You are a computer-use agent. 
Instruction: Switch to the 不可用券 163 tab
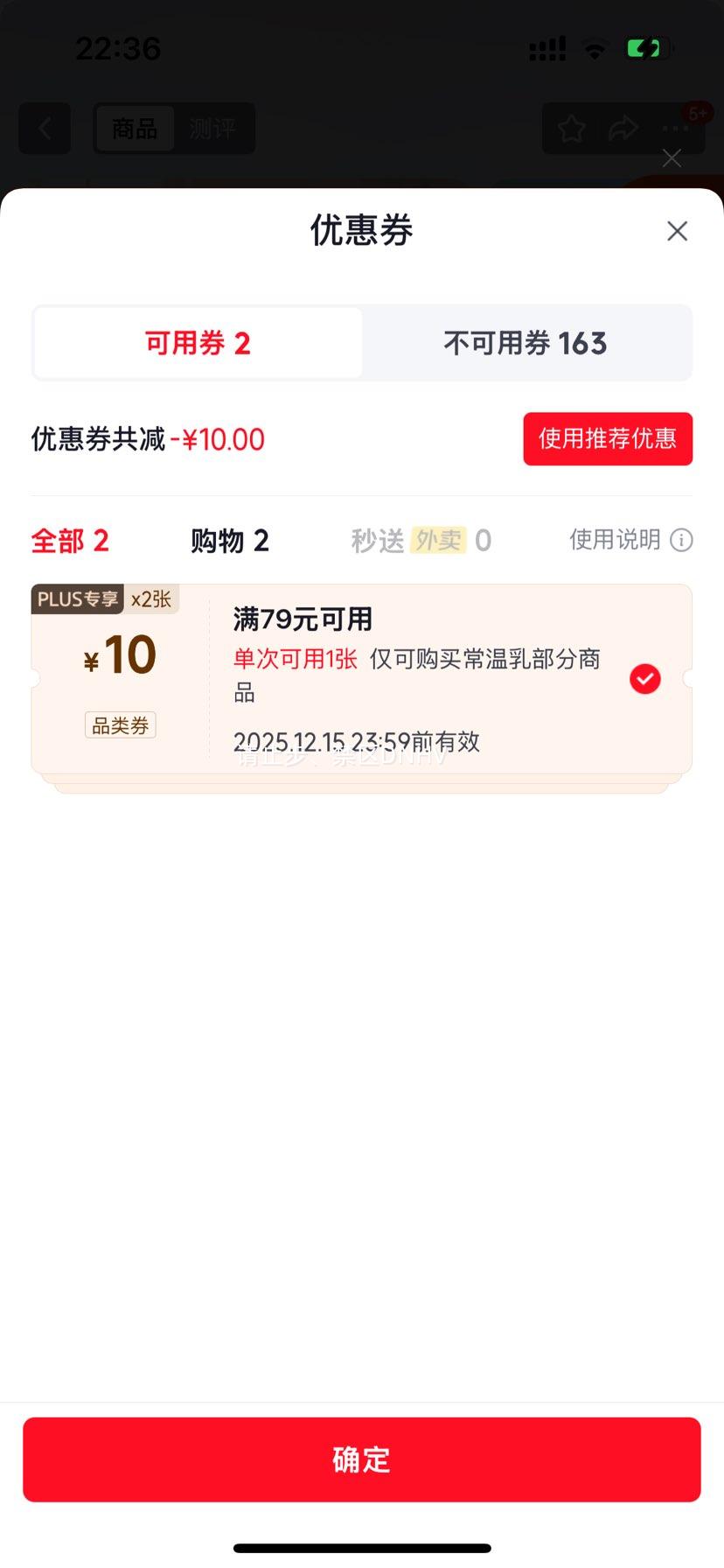(x=526, y=343)
